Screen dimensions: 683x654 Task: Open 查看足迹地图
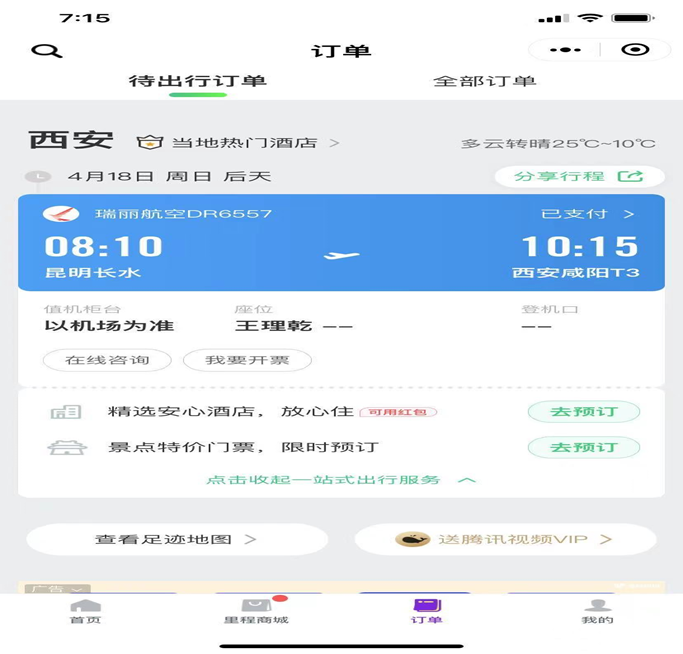coord(176,539)
